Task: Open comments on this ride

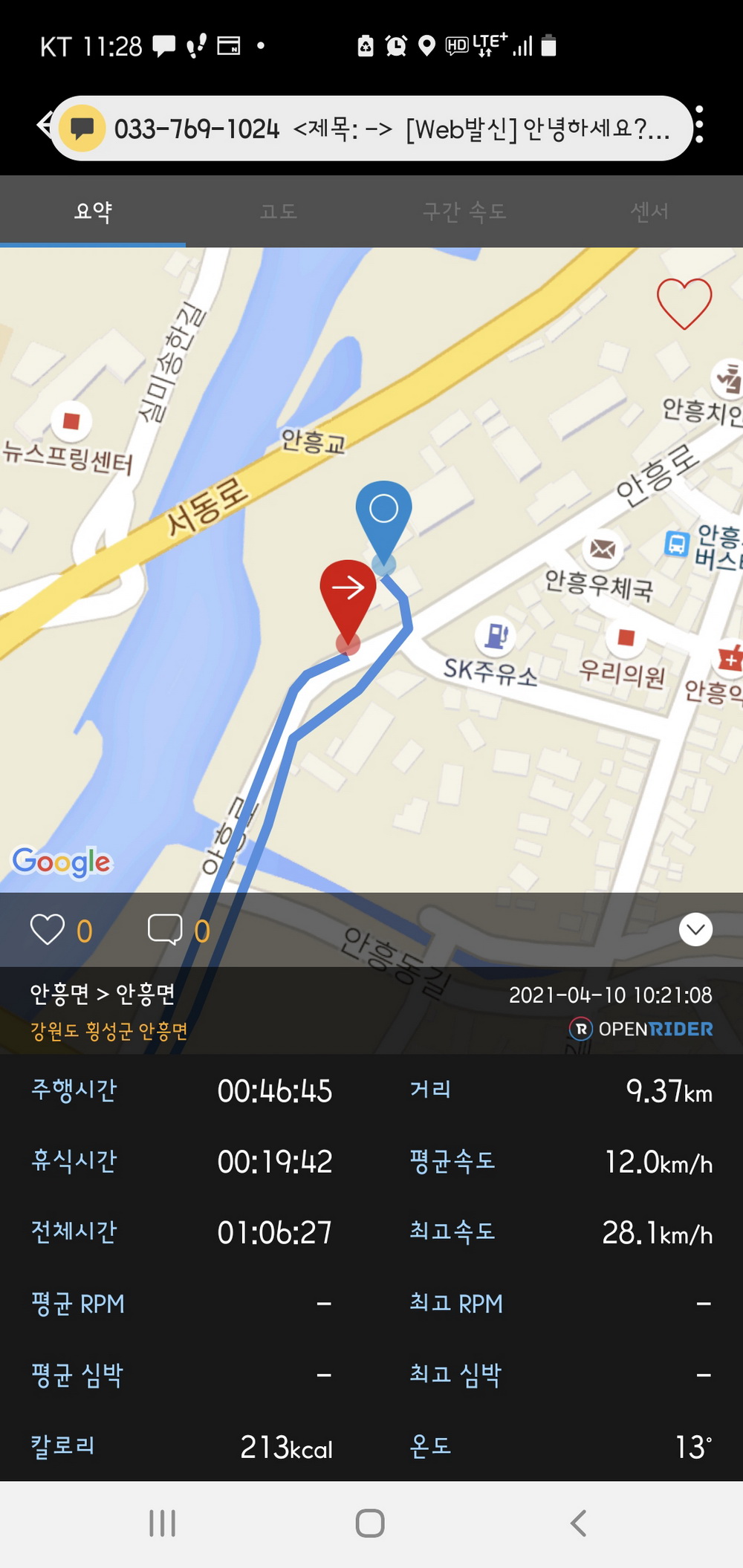Action: (165, 930)
